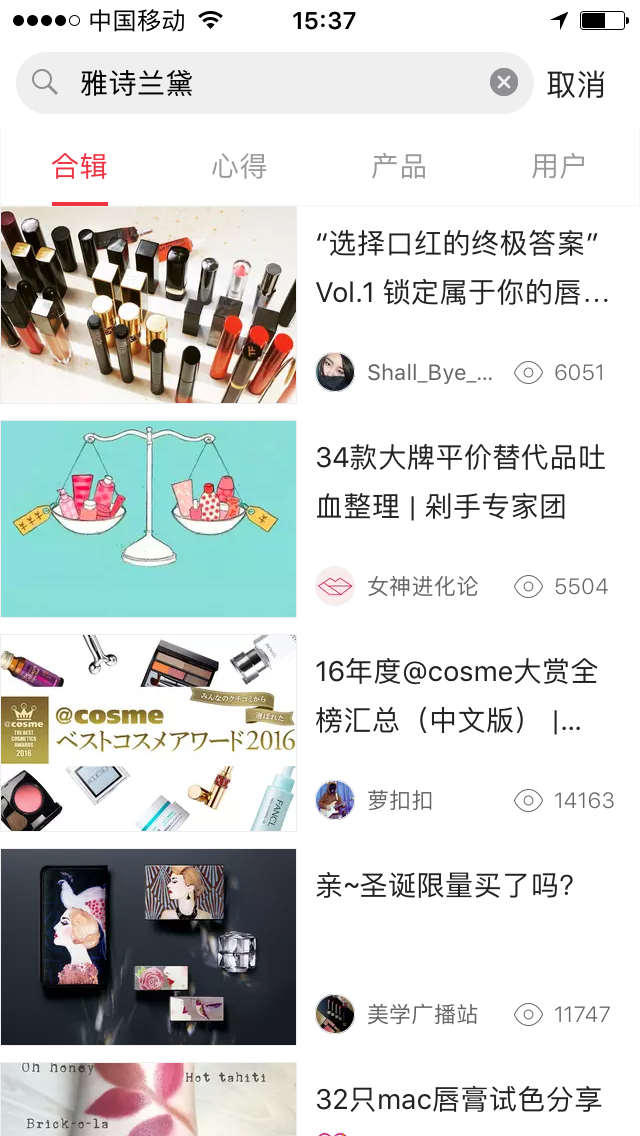Open the 34款大牌平价替代品 collection
Viewport: 640px width, 1136px height.
460,481
